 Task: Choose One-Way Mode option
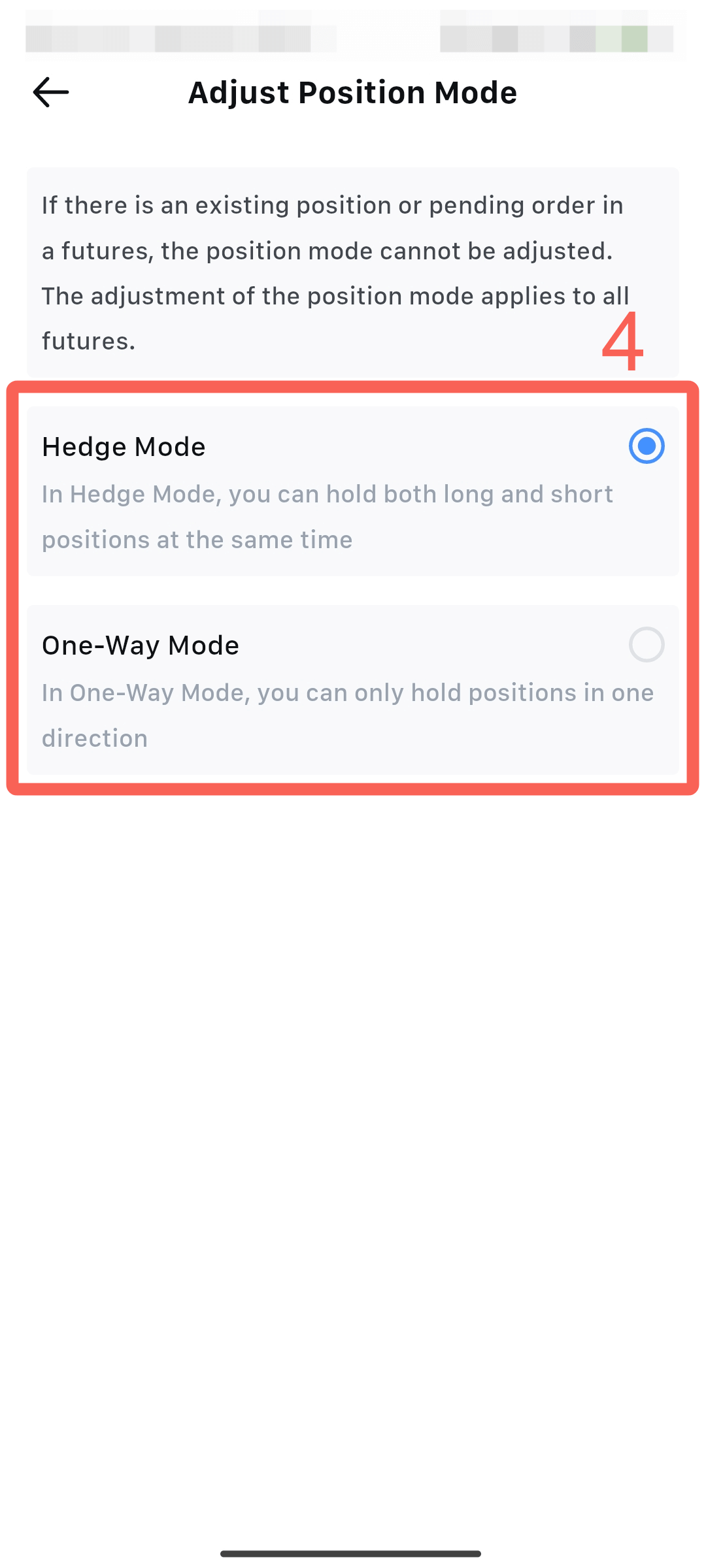click(x=353, y=690)
